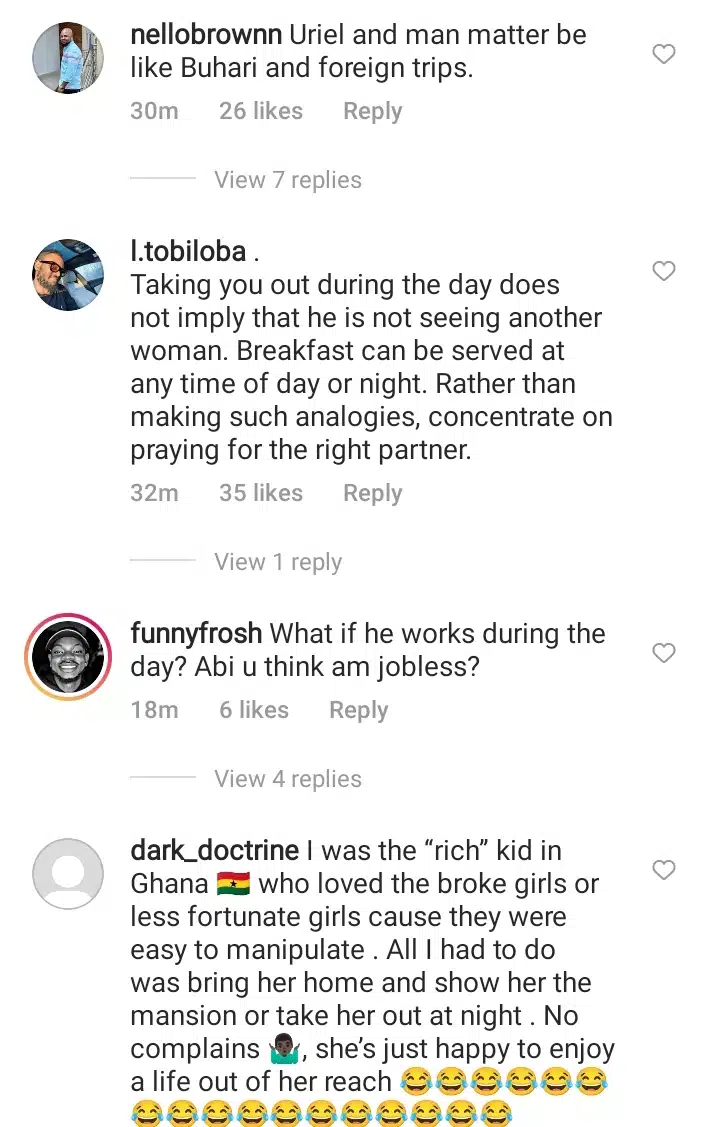Expand View 7 replies
Screen dimensions: 720x1127
pos(288,180)
